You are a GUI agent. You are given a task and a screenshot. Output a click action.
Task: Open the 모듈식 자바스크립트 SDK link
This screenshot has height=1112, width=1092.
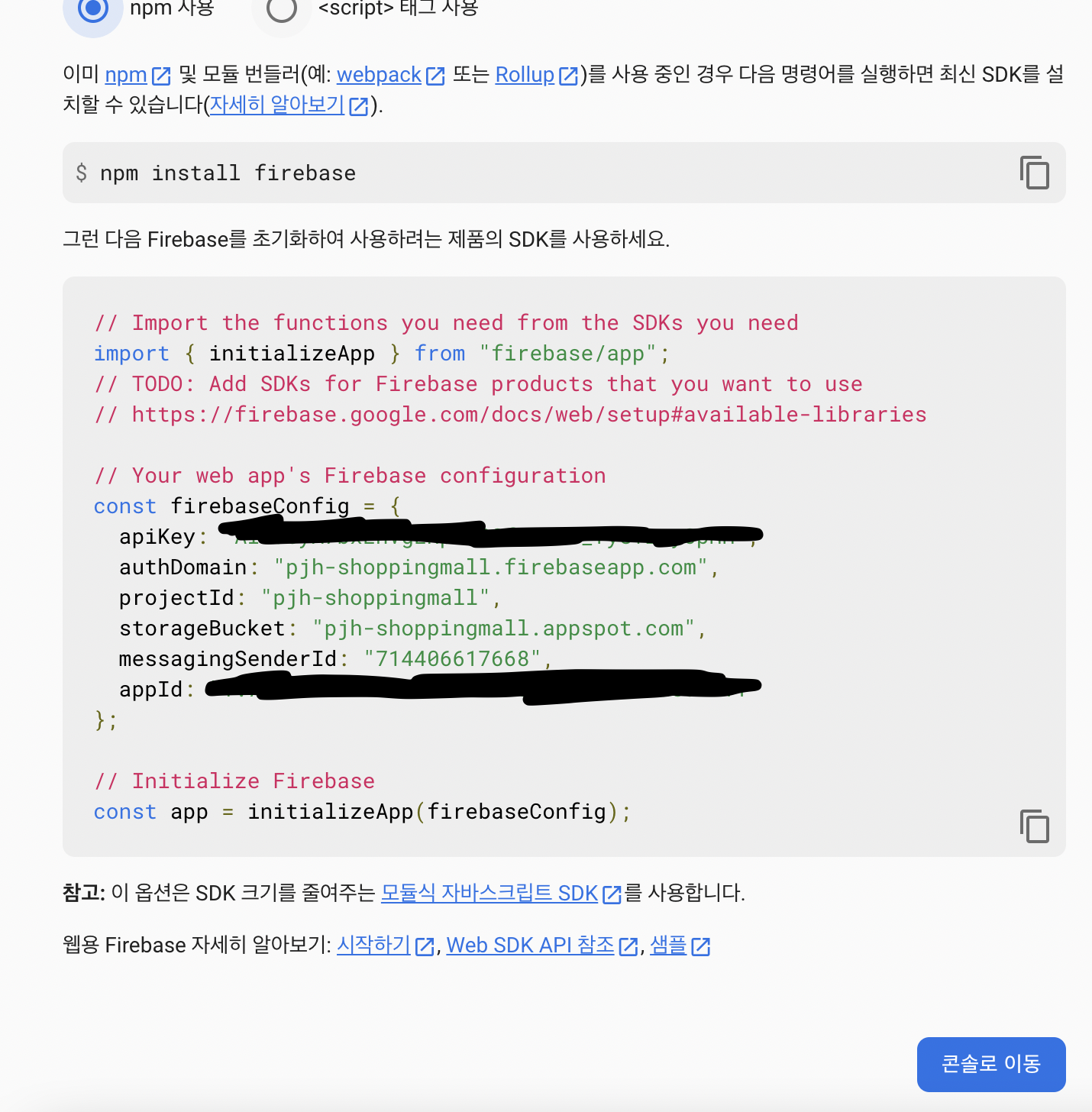pos(489,893)
